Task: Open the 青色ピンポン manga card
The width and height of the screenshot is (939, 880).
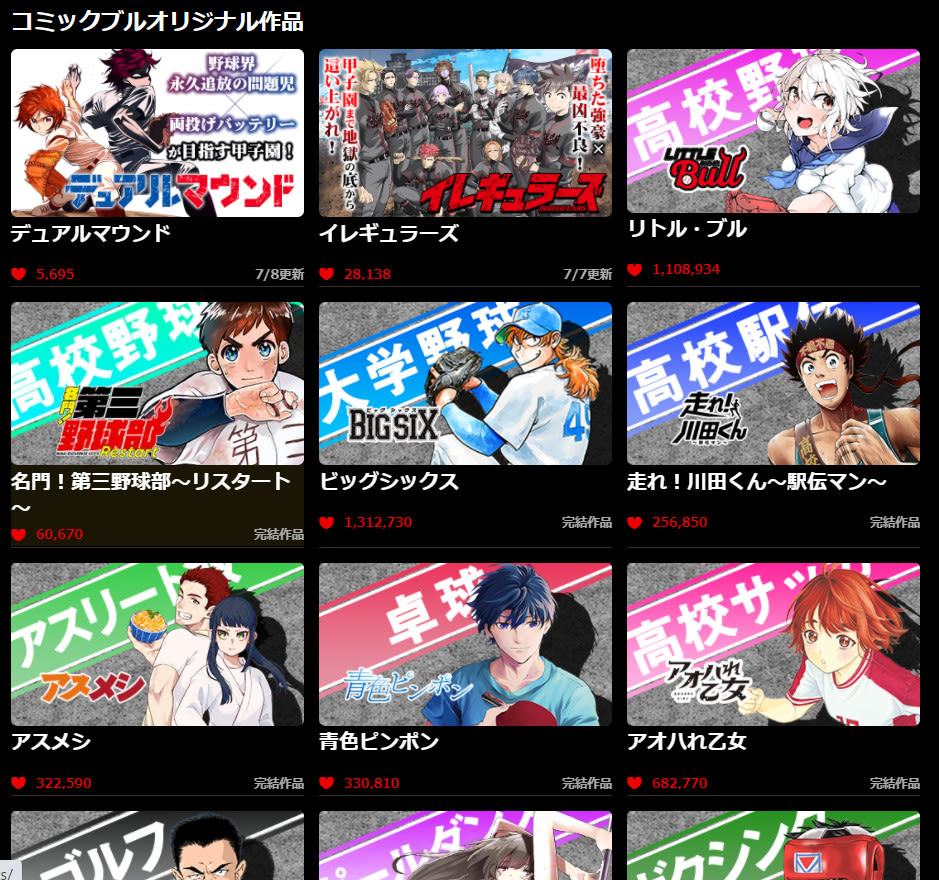Action: coord(465,645)
